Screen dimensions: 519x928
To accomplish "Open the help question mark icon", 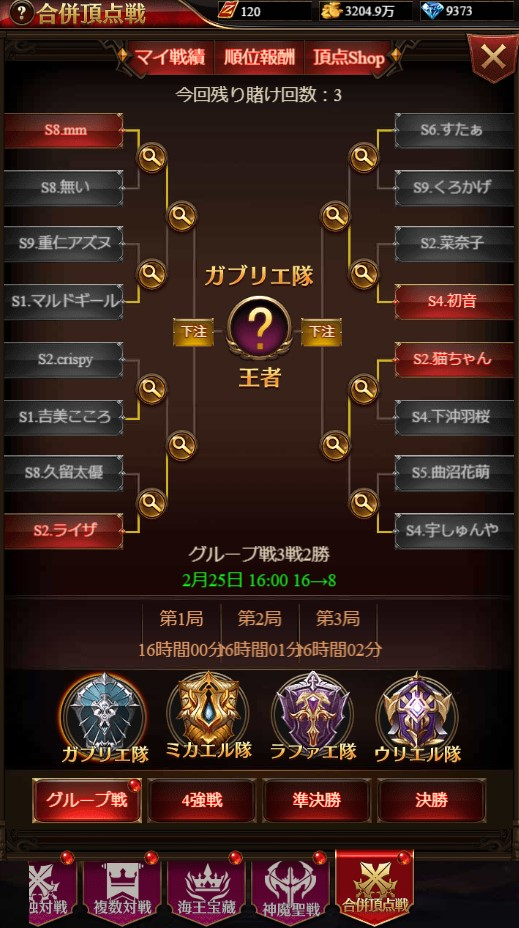I will pos(21,14).
